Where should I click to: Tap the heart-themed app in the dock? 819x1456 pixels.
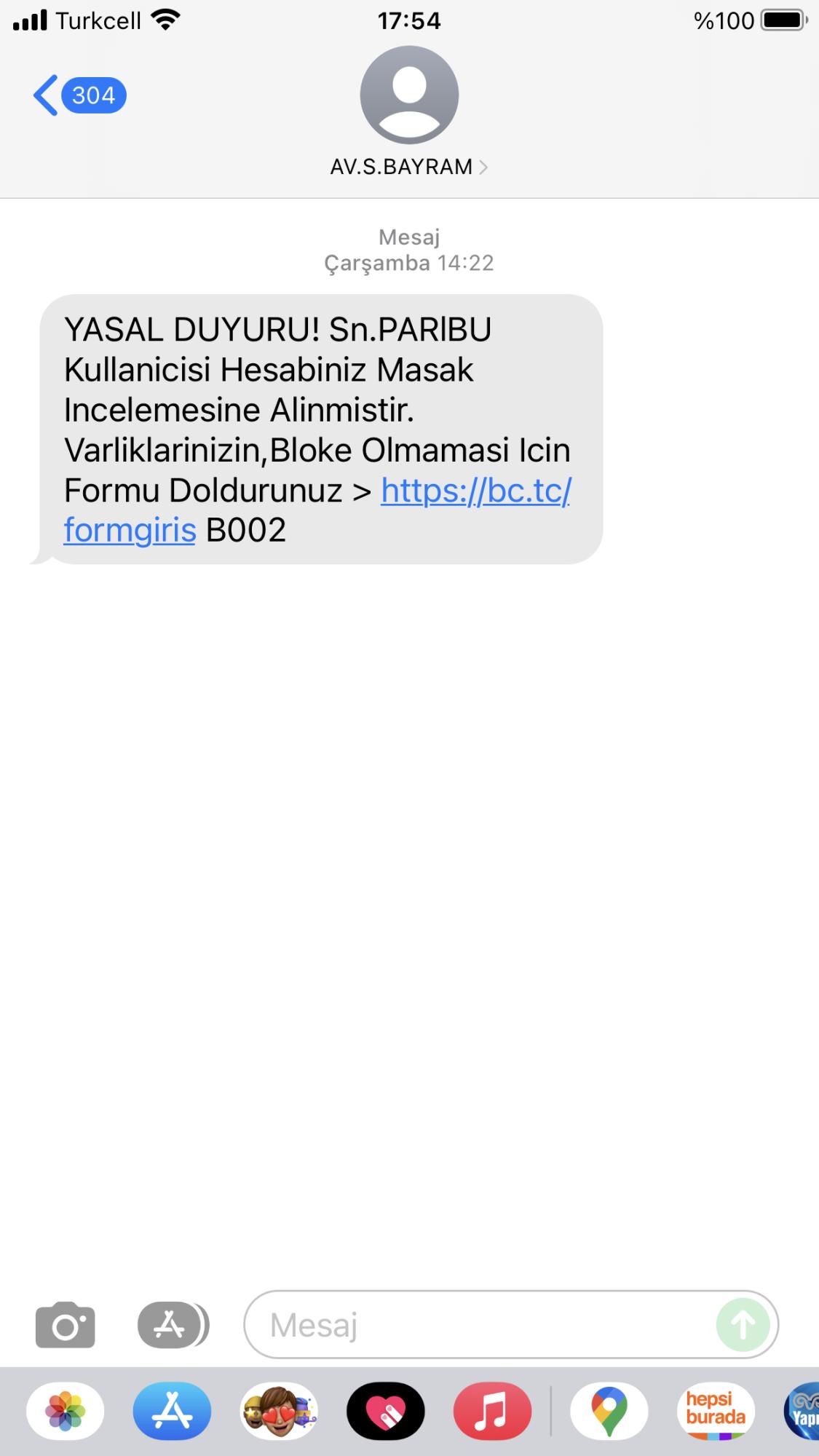386,1411
